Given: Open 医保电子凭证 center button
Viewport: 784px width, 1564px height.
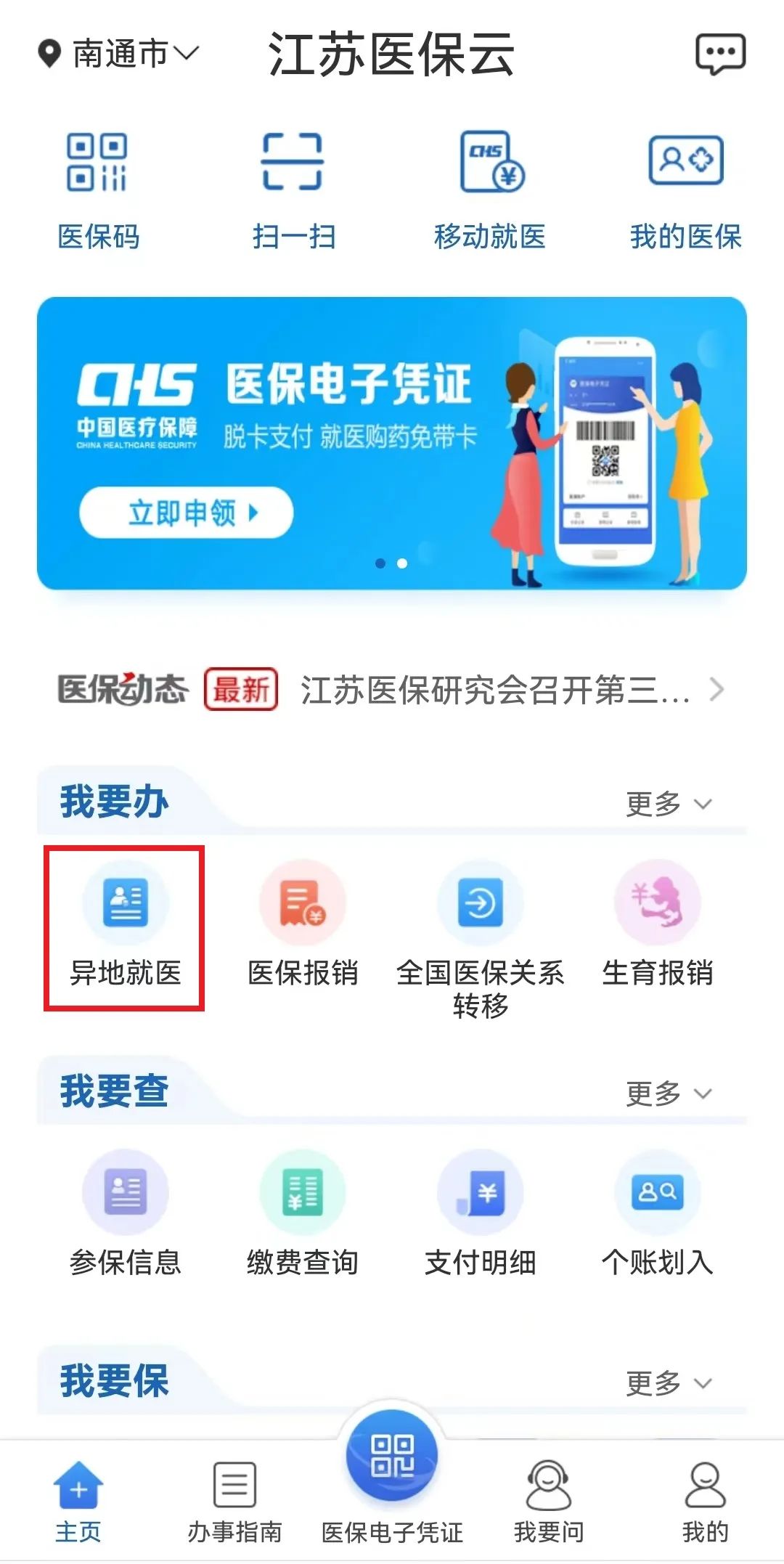Looking at the screenshot, I should [392, 1459].
